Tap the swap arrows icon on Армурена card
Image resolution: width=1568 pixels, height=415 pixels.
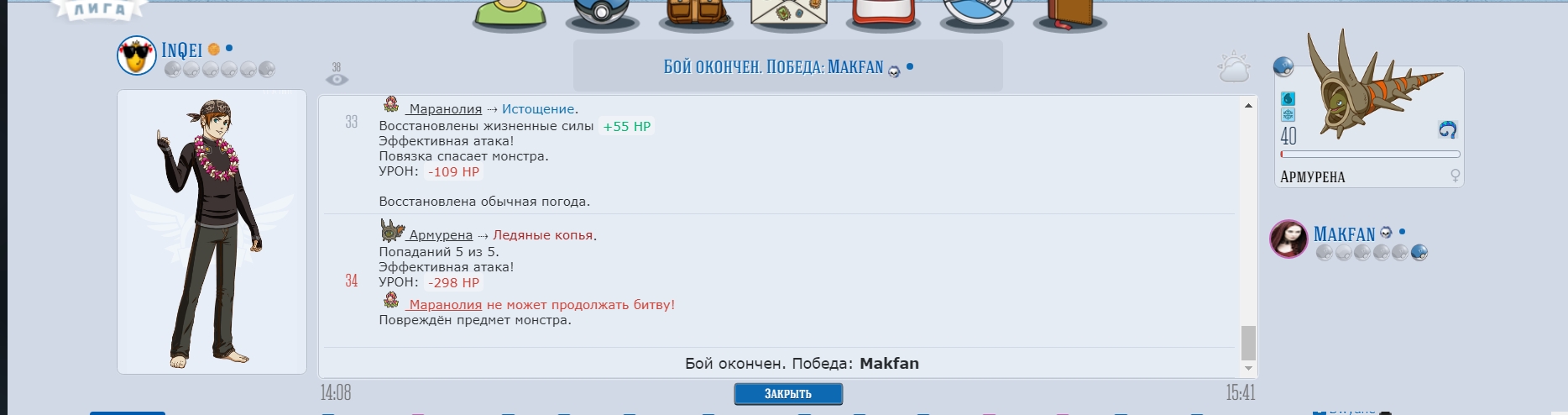coord(1448,130)
